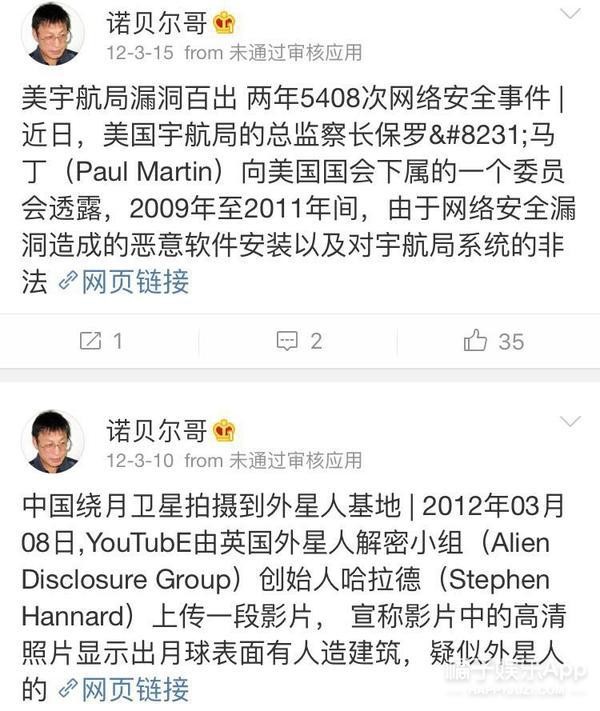Like the post with 35 likes
This screenshot has width=600, height=711.
[x=494, y=341]
